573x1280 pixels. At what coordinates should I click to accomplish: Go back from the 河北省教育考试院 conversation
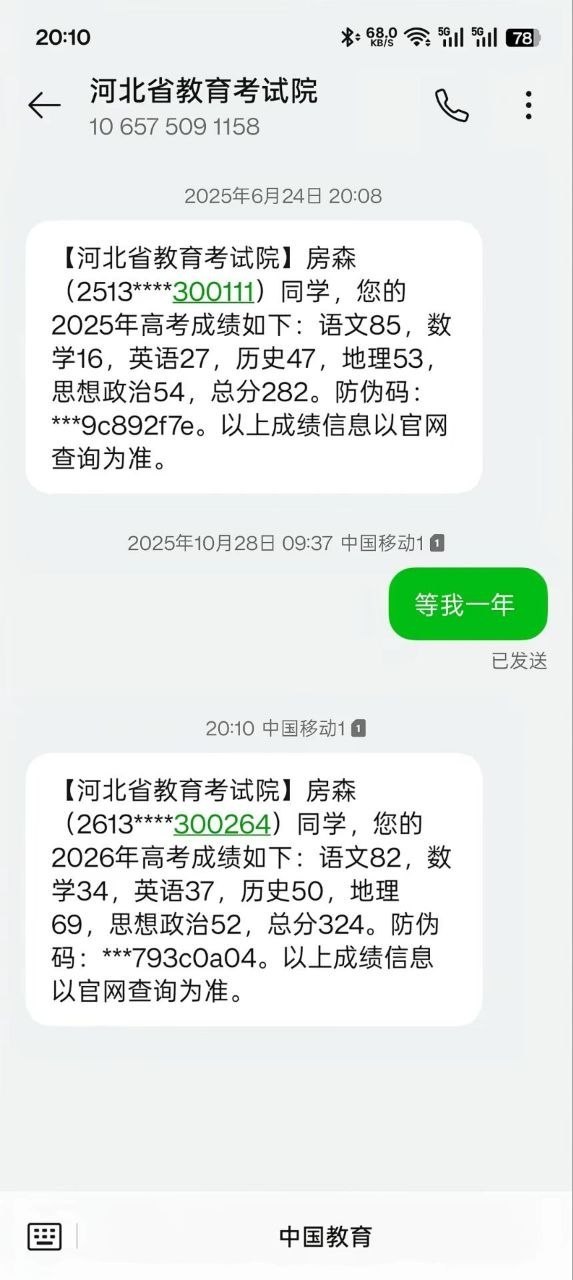(x=44, y=105)
